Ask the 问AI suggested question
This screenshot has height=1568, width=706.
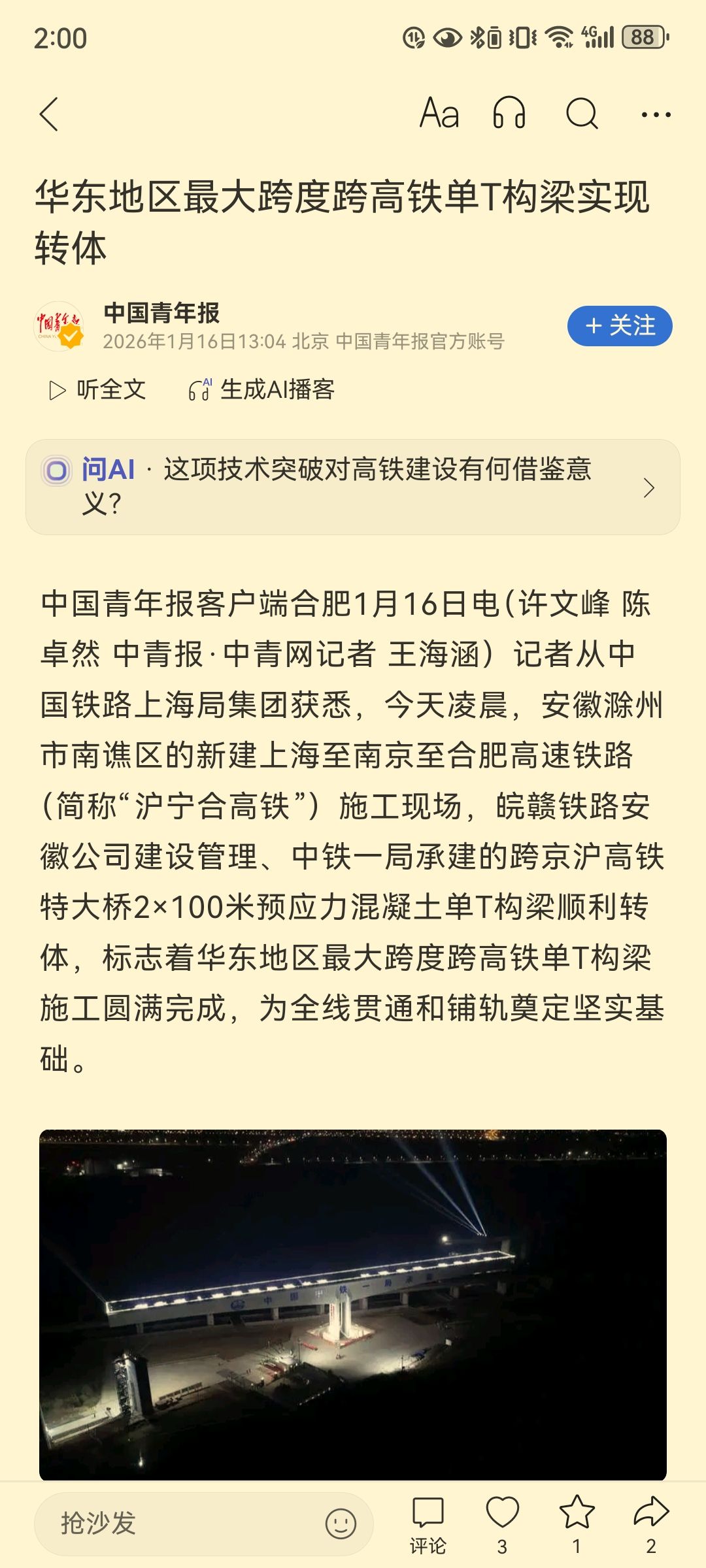click(353, 487)
